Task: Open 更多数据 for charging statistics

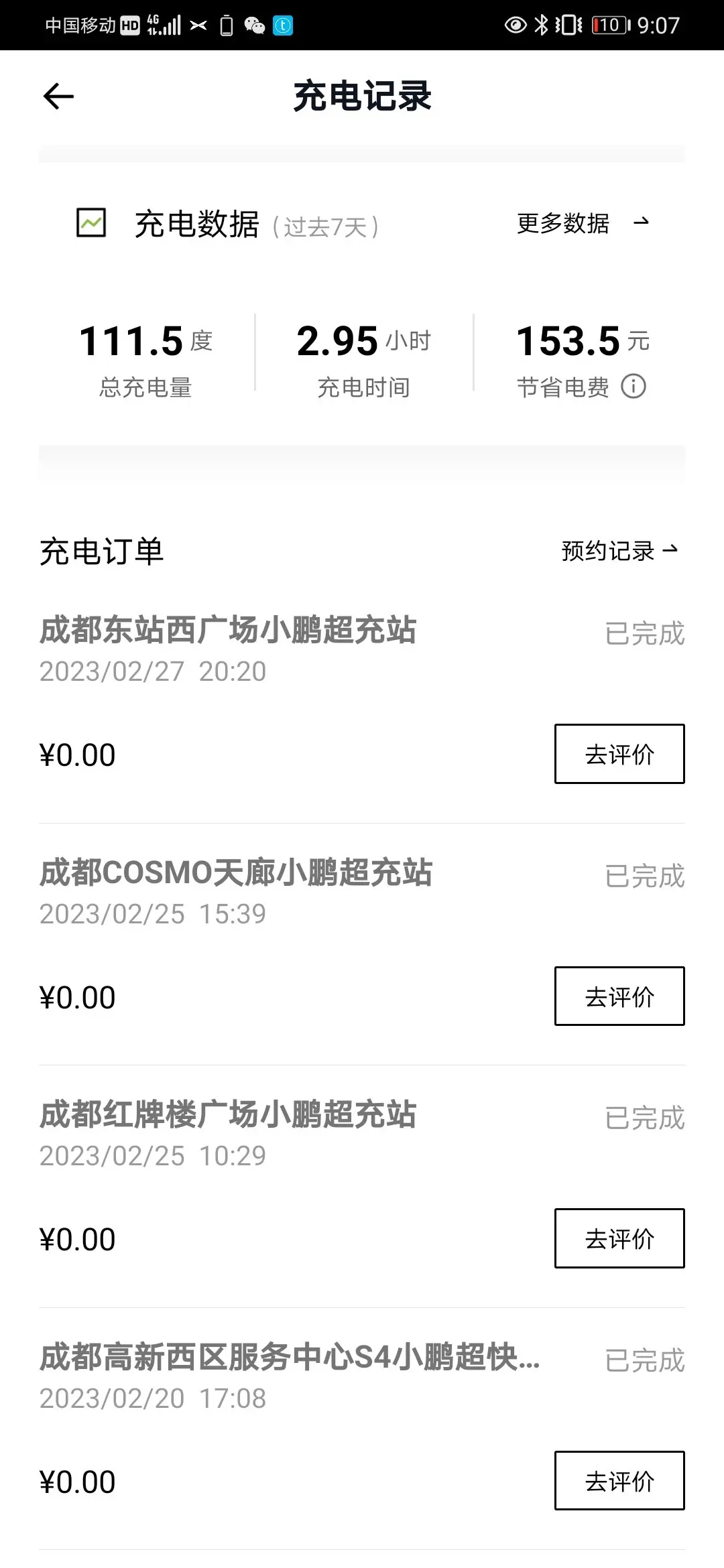Action: [582, 223]
